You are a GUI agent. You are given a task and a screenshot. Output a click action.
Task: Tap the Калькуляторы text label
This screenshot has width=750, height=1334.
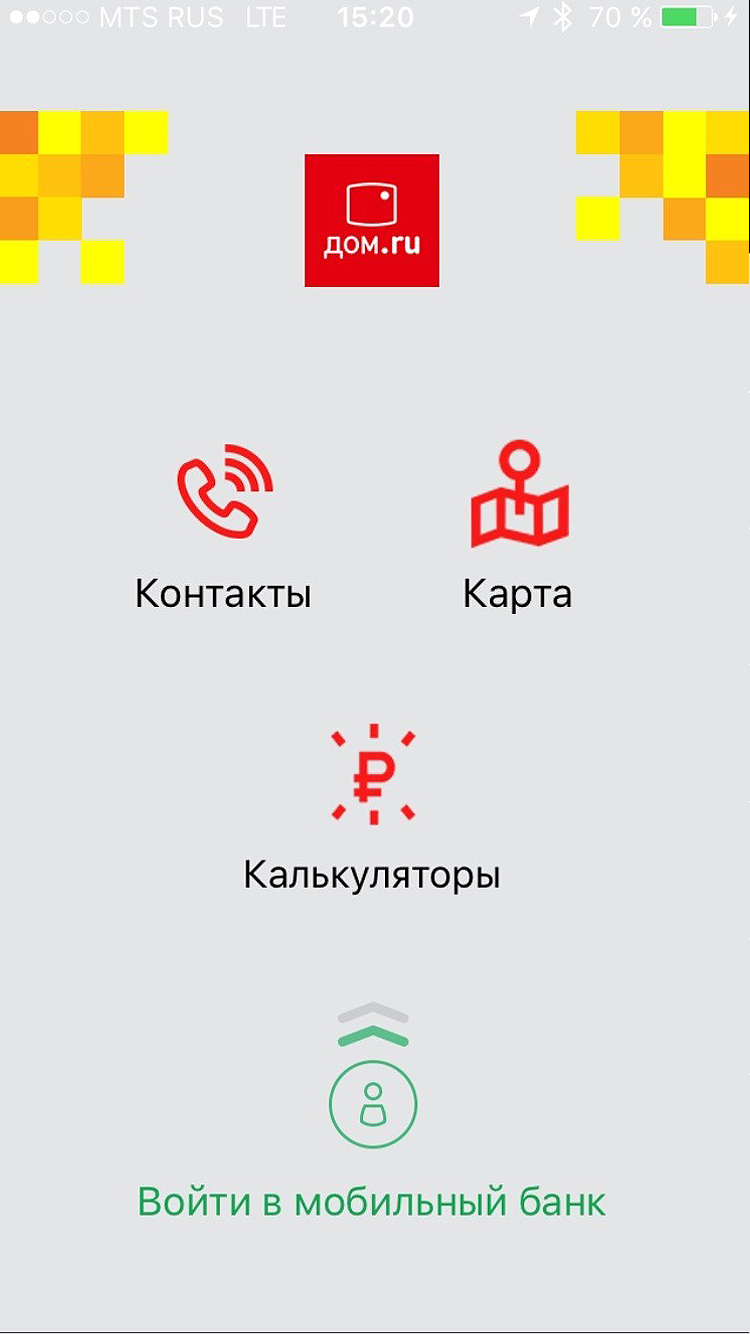(371, 874)
